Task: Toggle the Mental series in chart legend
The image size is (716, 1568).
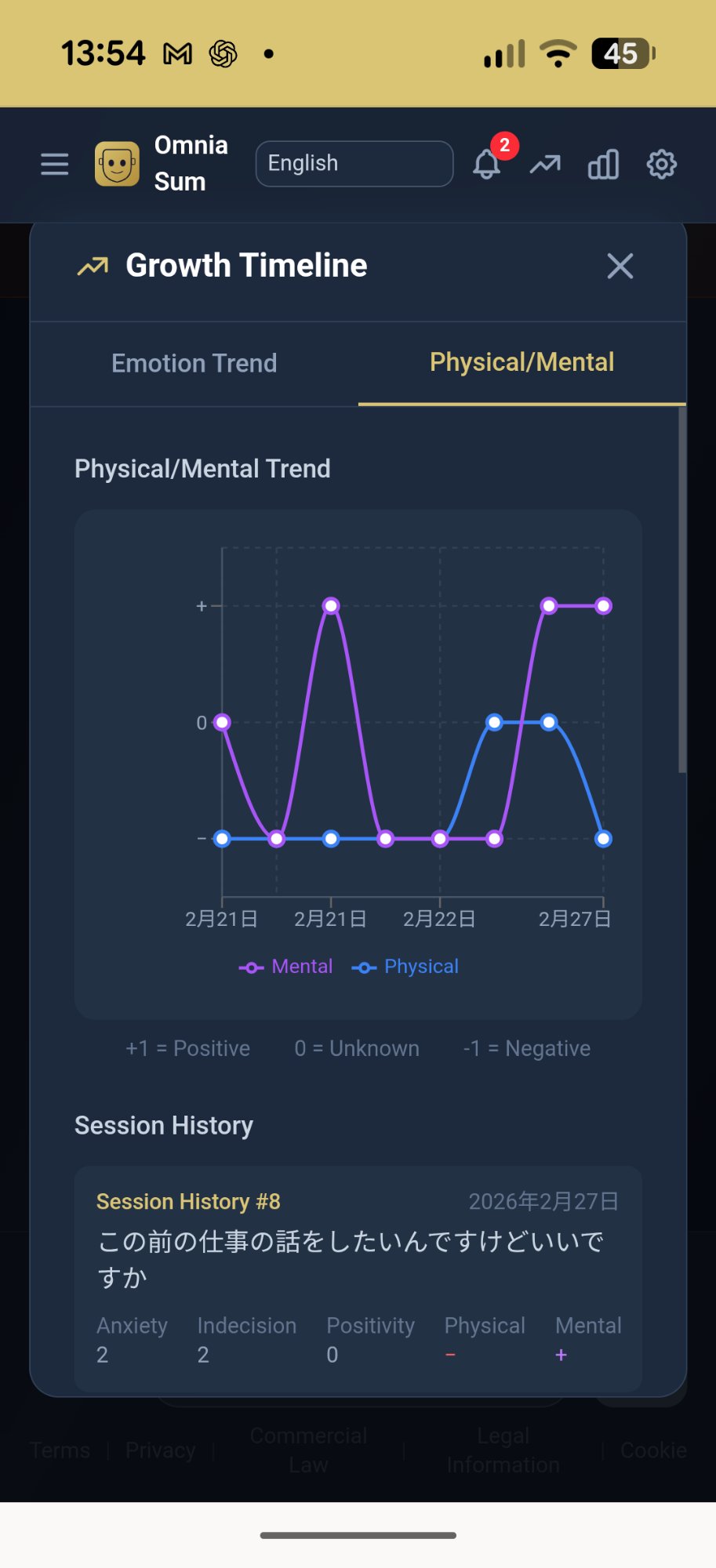Action: tap(286, 967)
